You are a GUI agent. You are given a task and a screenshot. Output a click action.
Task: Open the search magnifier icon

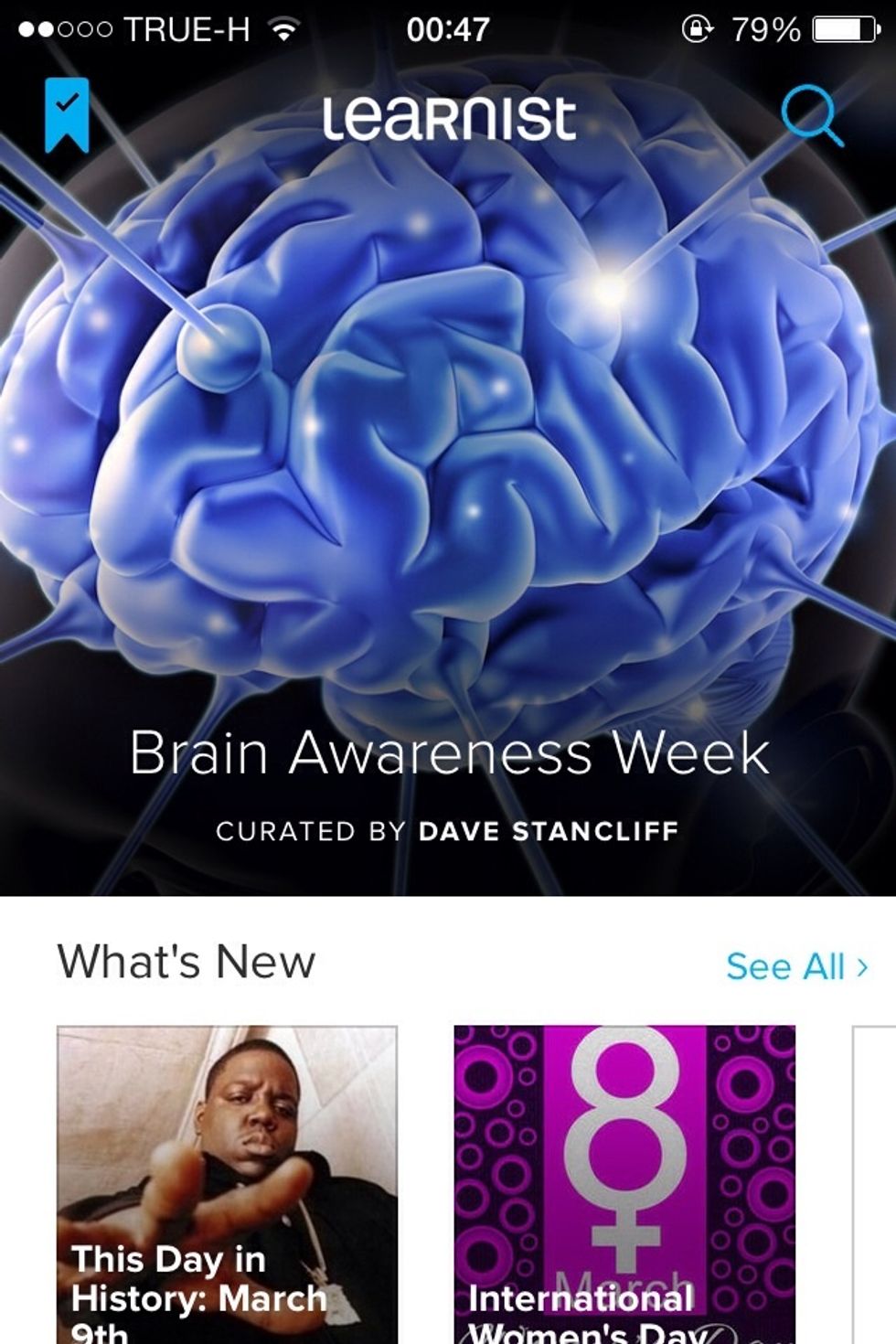coord(811,117)
